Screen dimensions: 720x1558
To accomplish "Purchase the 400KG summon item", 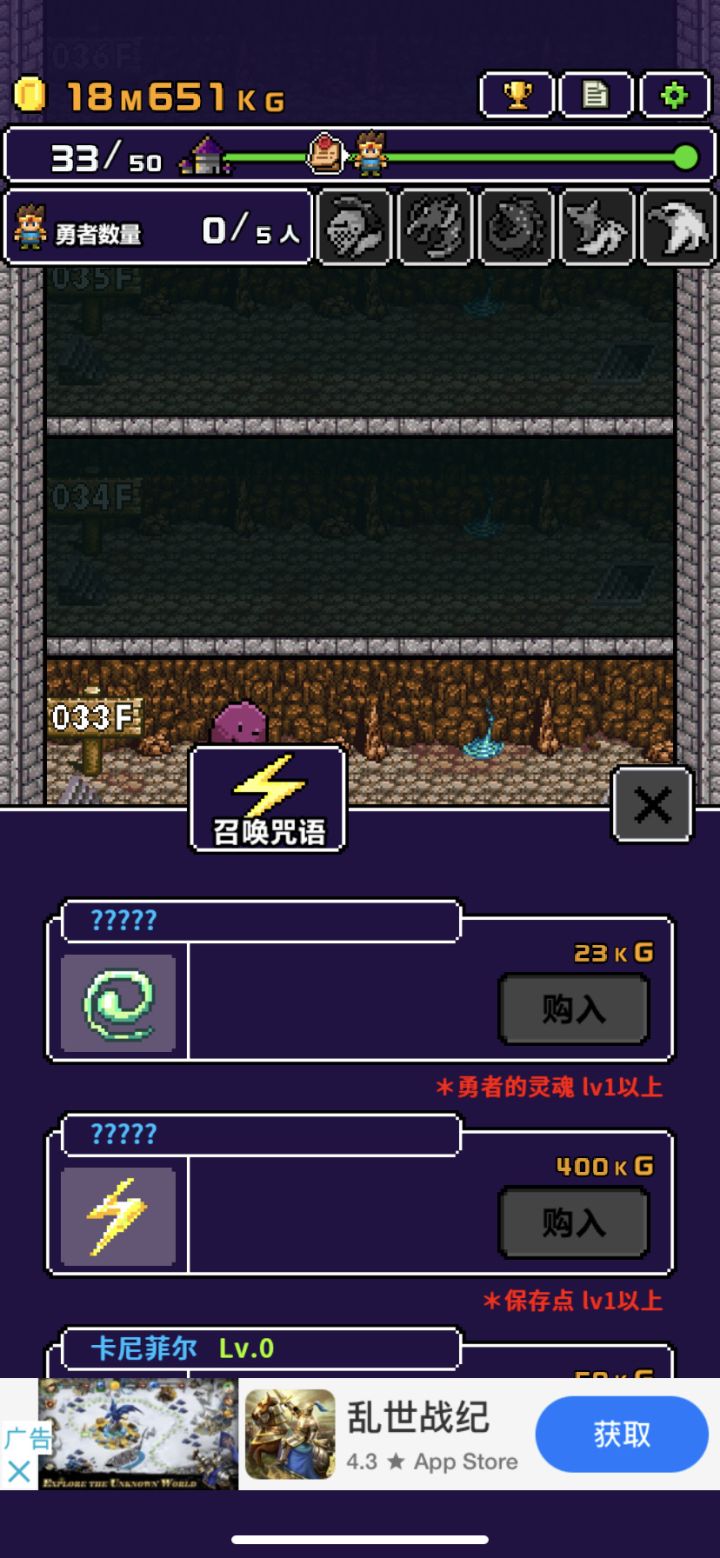I will click(x=572, y=1224).
